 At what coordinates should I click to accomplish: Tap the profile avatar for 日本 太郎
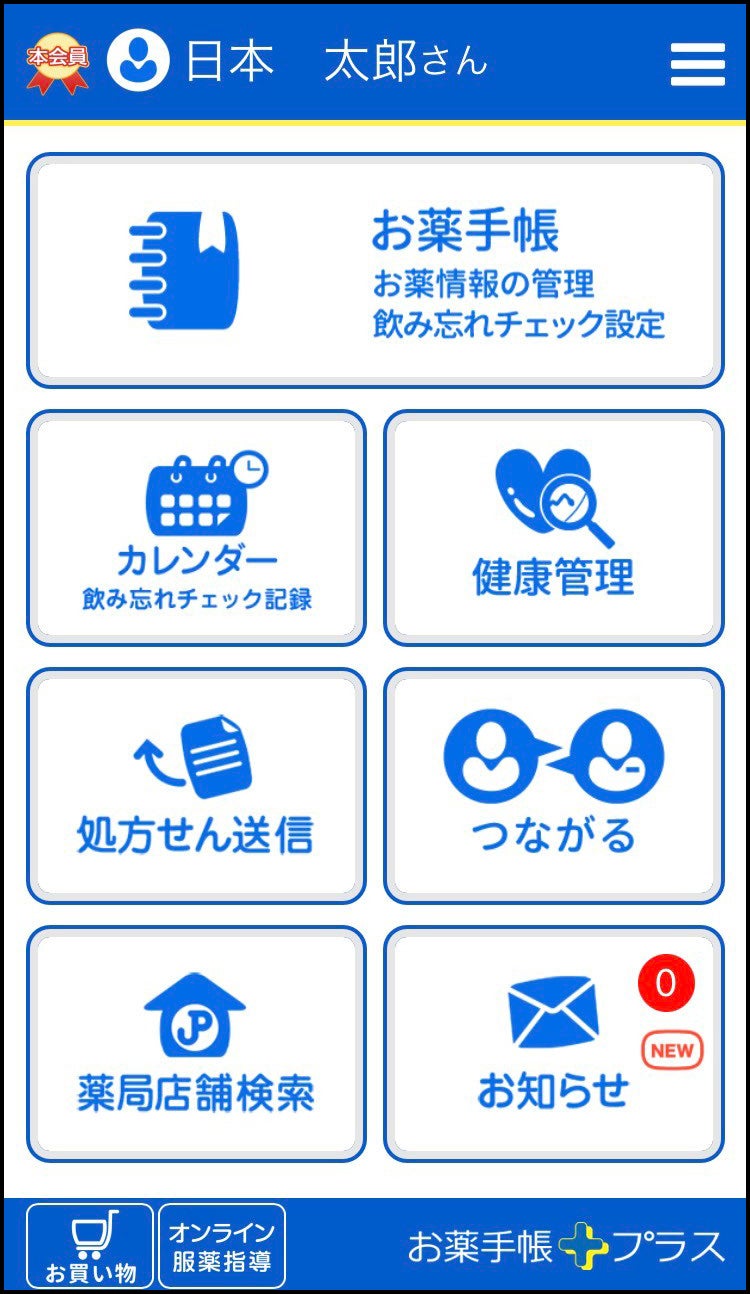pyautogui.click(x=138, y=62)
